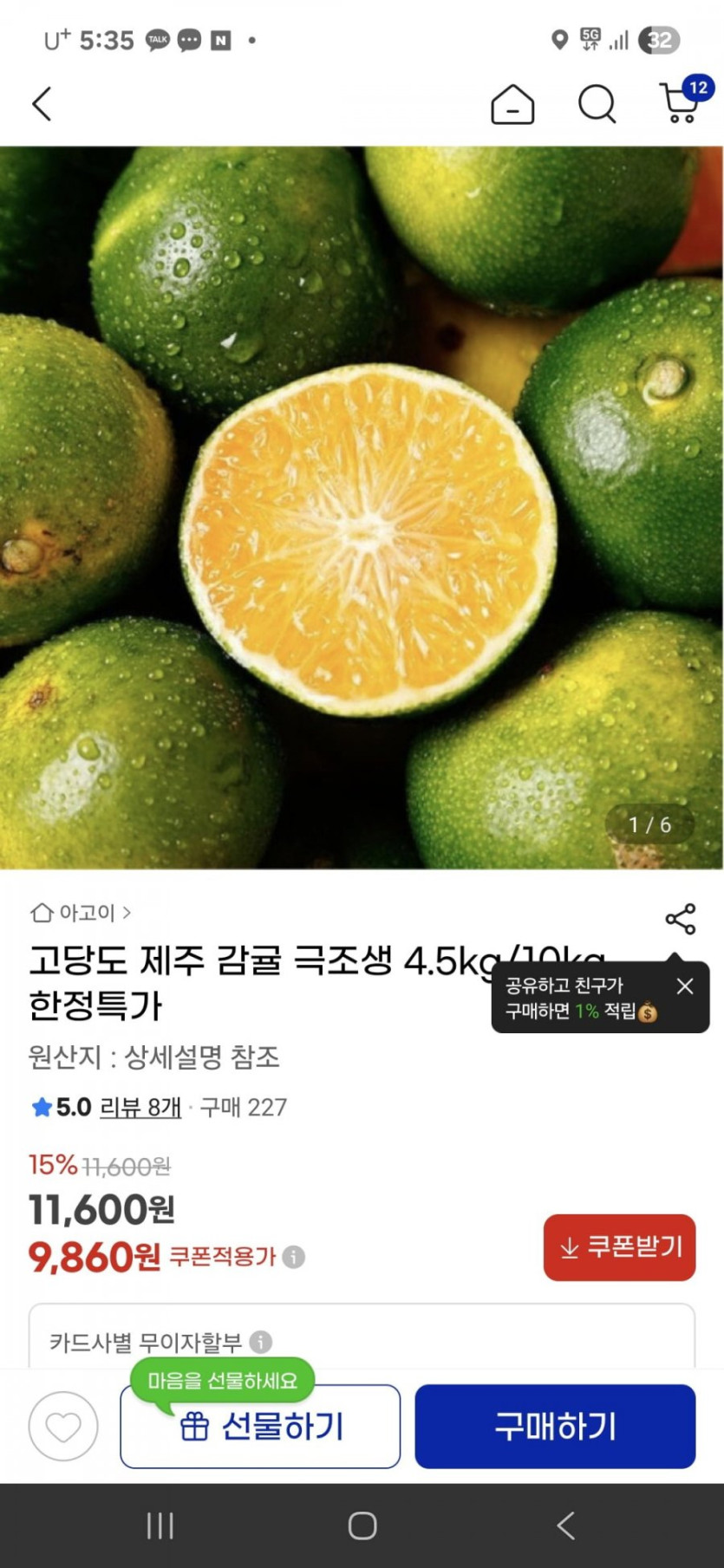Viewport: 724px width, 1568px height.
Task: Go back using the top-left arrow
Action: [42, 104]
